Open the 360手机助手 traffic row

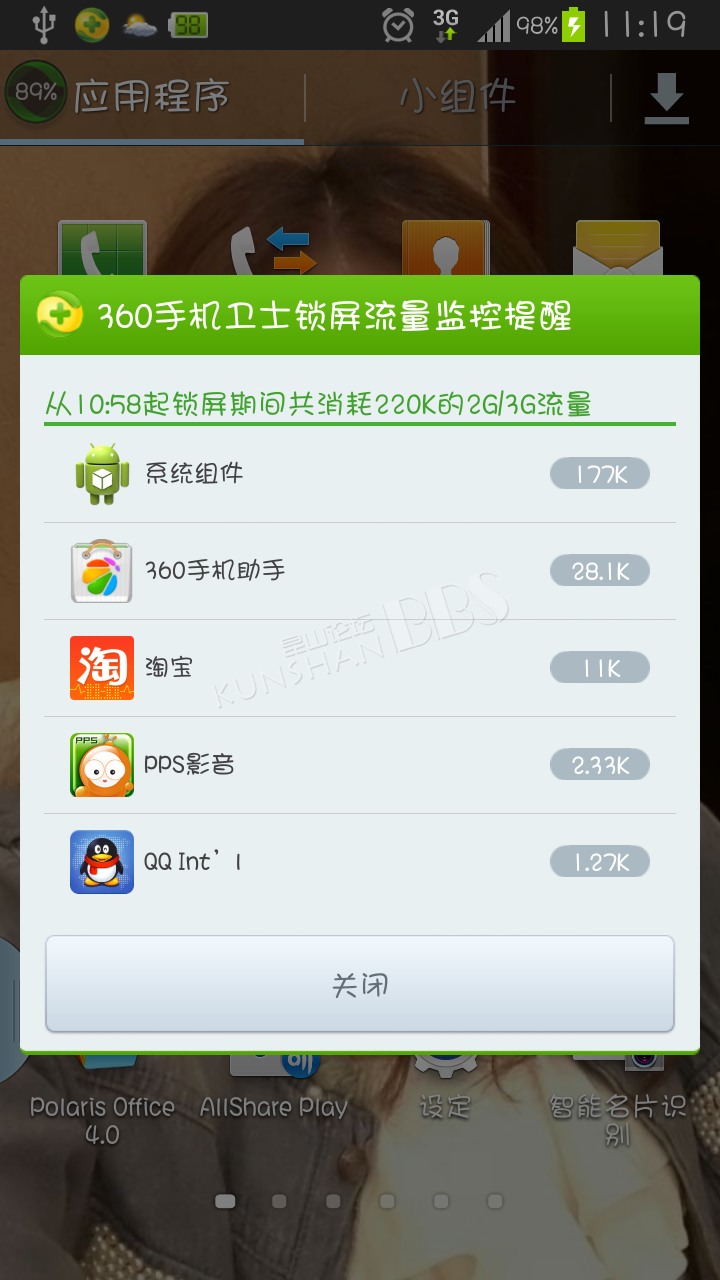tap(360, 571)
